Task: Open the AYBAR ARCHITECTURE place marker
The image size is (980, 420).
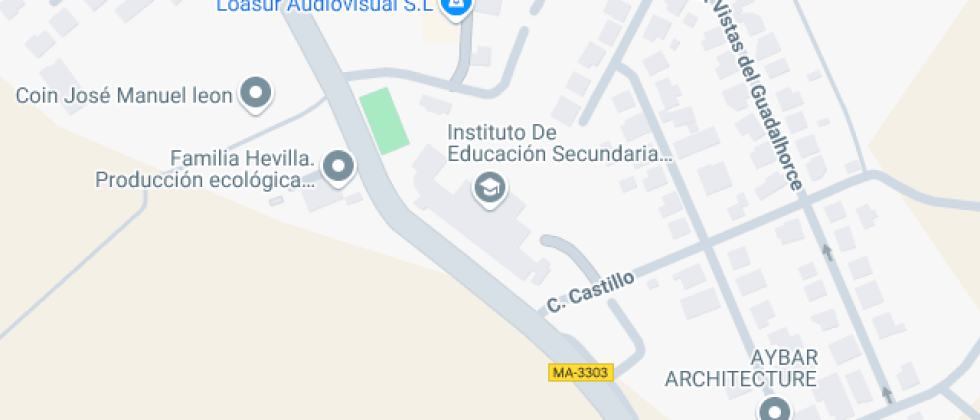Action: [775, 409]
